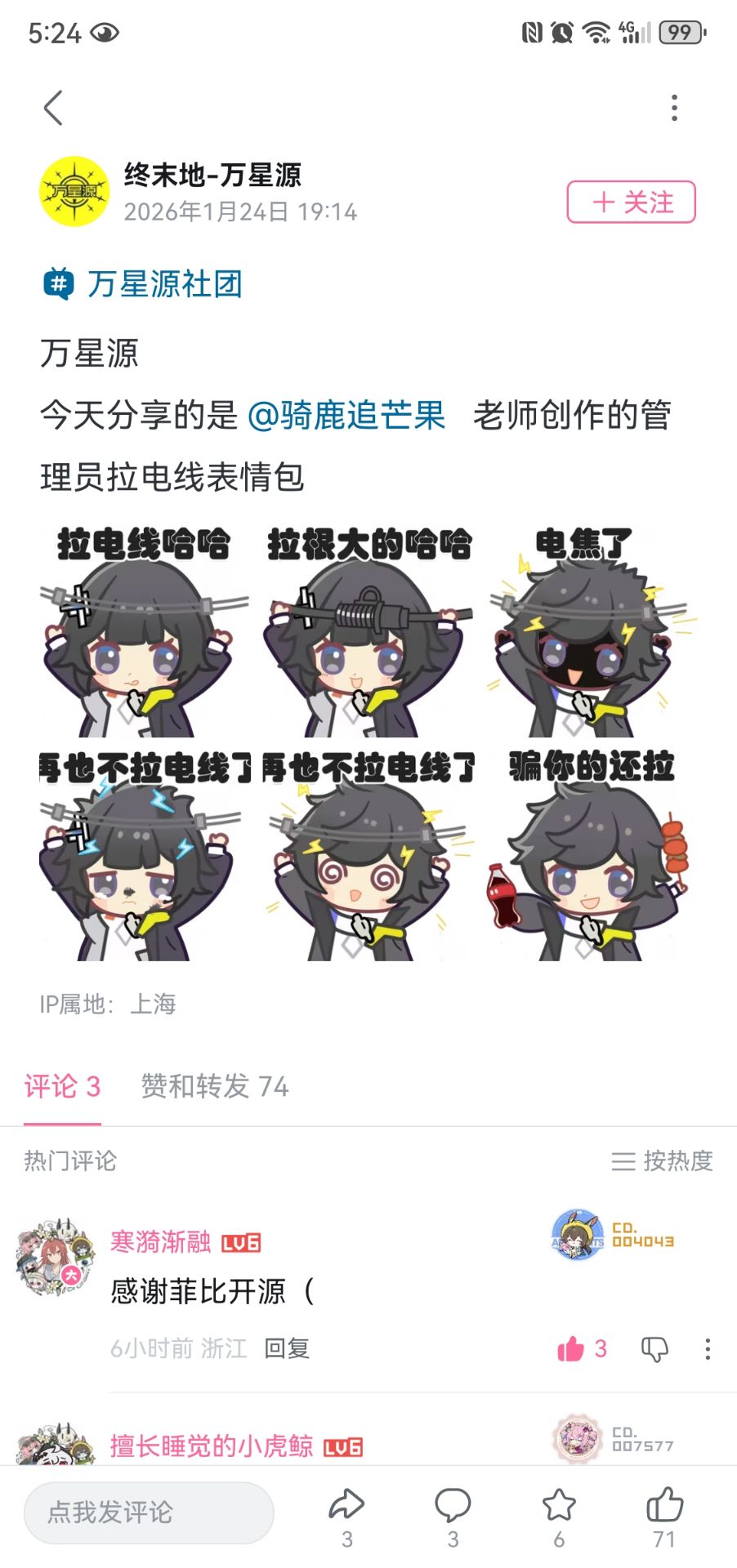Open the @骑鹿追芒果 mention link
The image size is (737, 1568).
click(346, 415)
